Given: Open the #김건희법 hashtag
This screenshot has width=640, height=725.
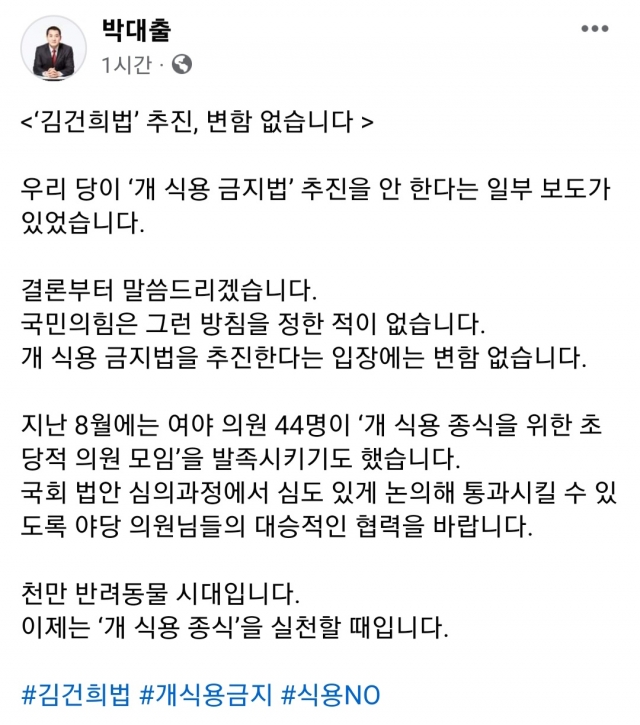Looking at the screenshot, I should (75, 693).
